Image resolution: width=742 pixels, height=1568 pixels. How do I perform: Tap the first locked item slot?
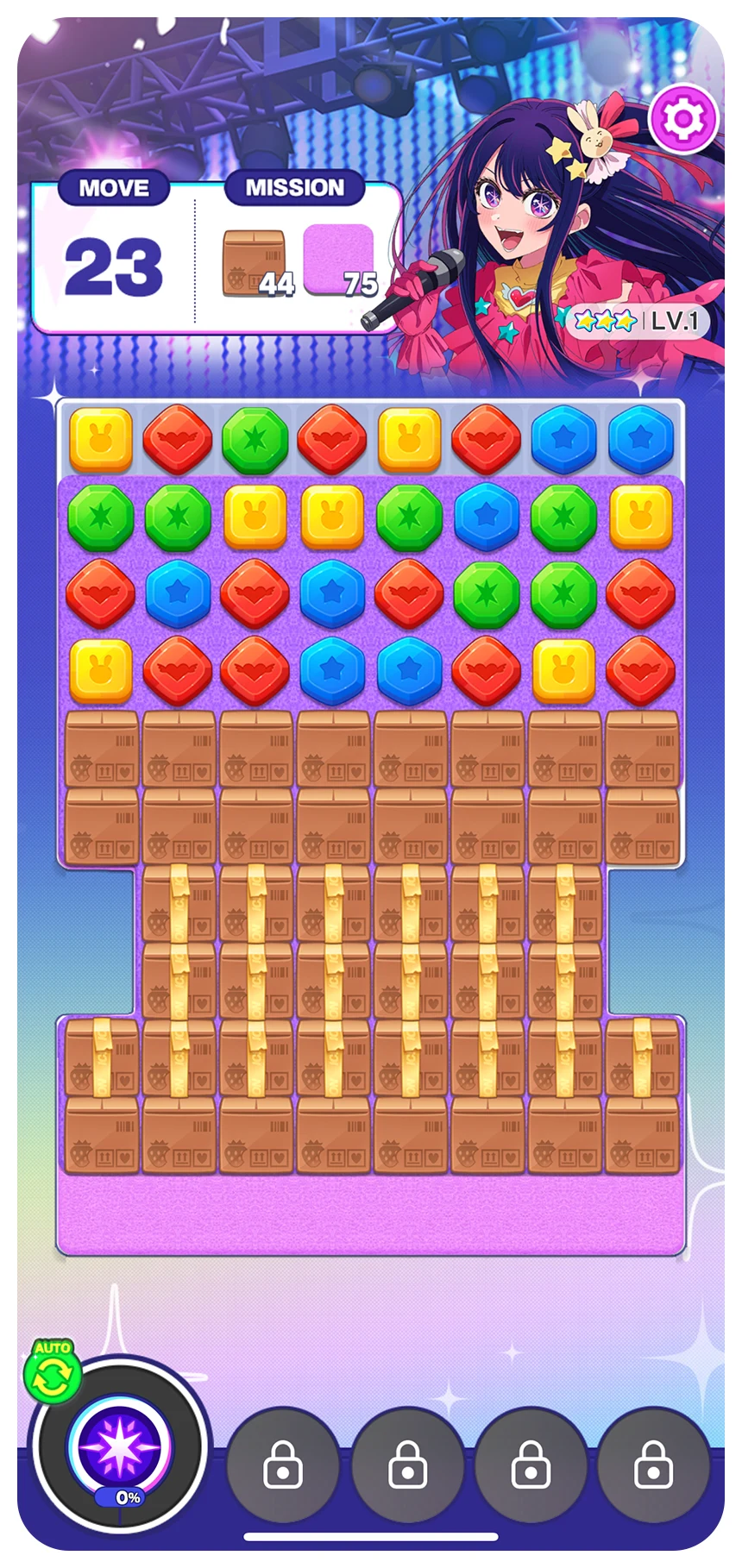coord(283,1464)
